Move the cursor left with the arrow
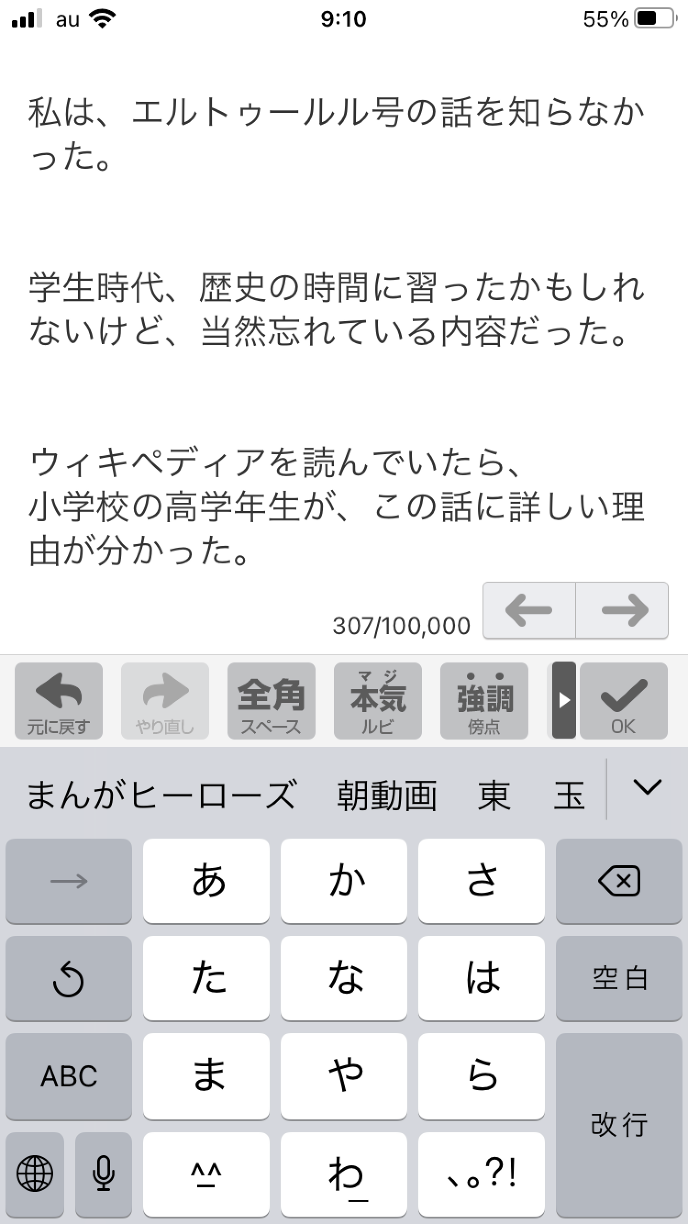This screenshot has width=688, height=1224. pos(529,610)
